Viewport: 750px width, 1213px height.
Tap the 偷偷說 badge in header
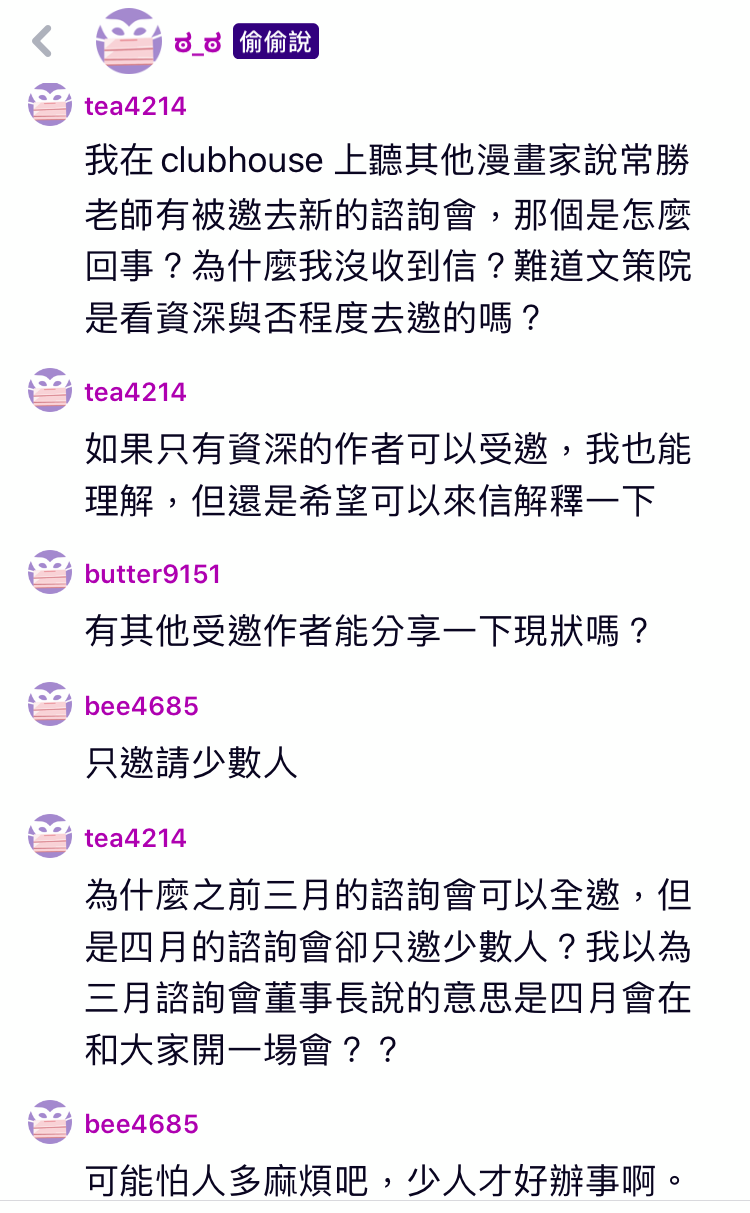click(x=276, y=42)
